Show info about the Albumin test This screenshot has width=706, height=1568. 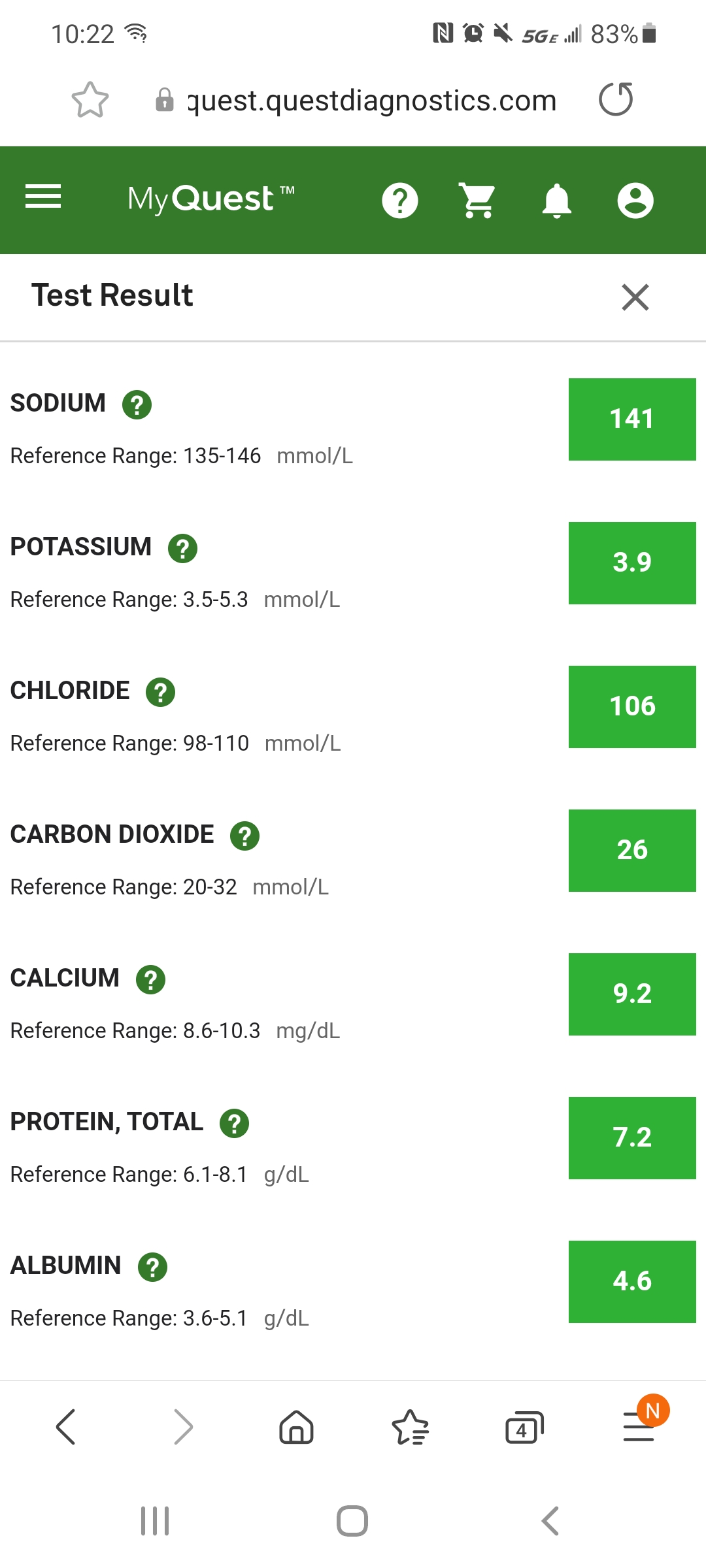click(152, 1267)
